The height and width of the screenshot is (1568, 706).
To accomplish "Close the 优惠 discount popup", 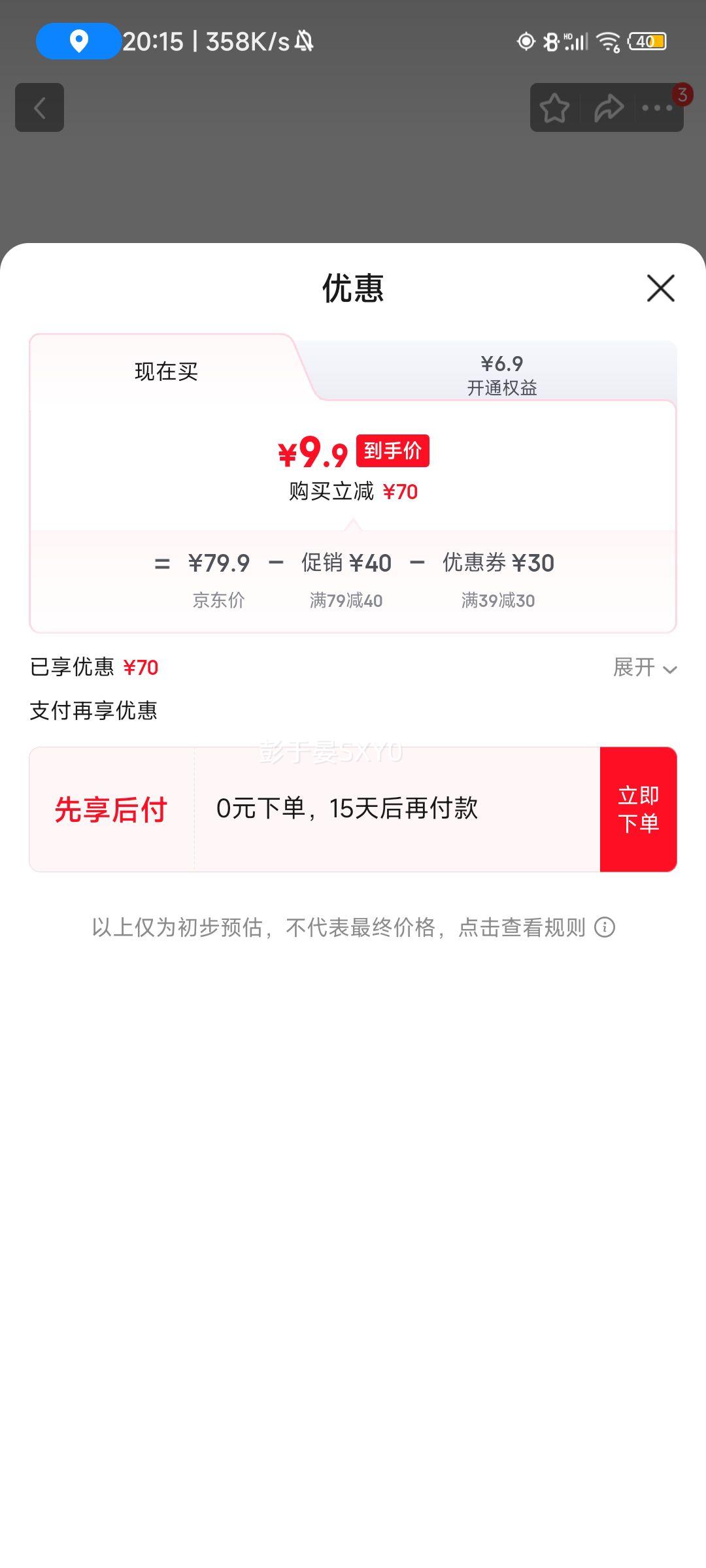I will pos(660,289).
